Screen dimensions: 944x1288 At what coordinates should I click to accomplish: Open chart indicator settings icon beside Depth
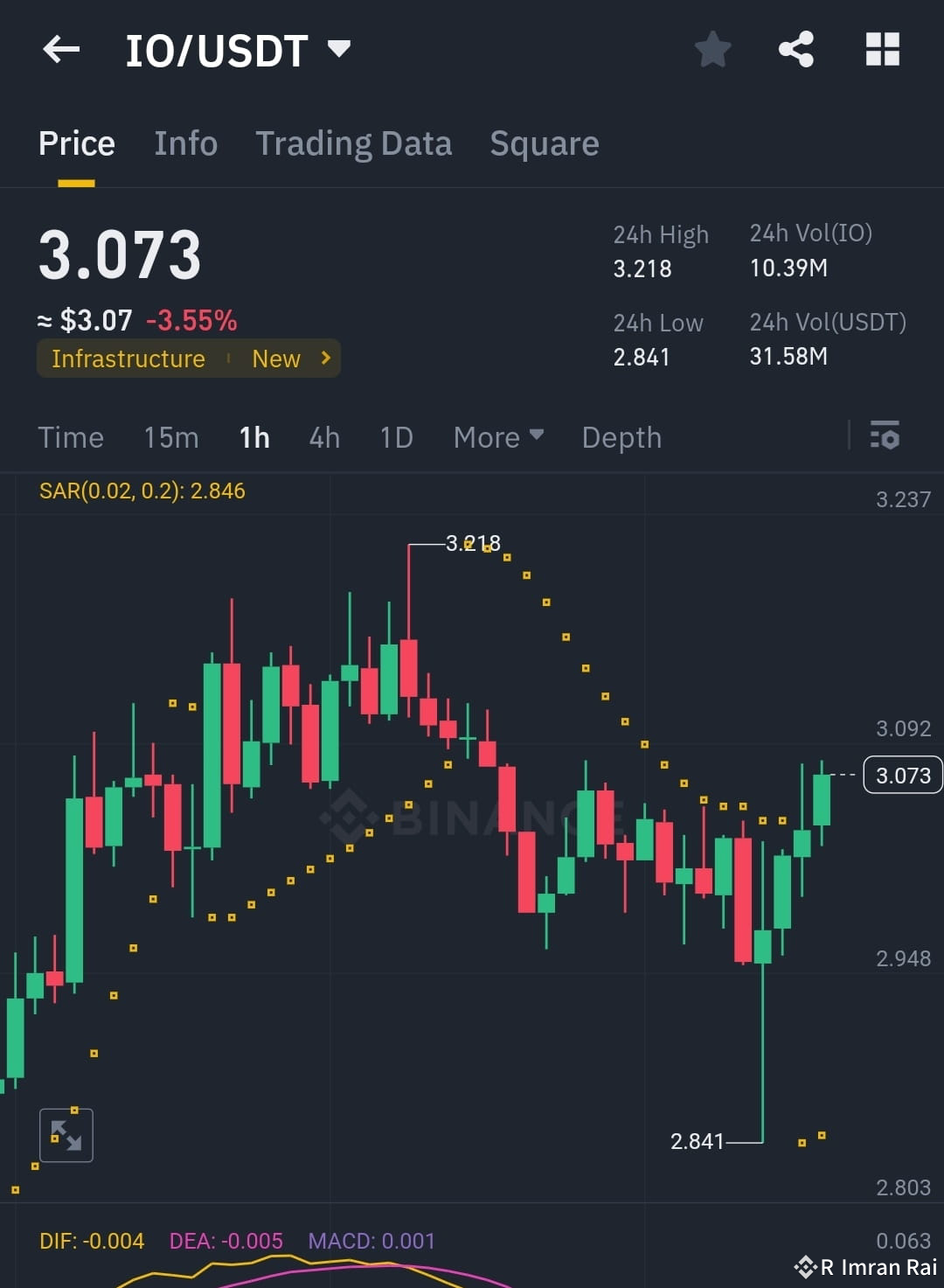(x=885, y=437)
